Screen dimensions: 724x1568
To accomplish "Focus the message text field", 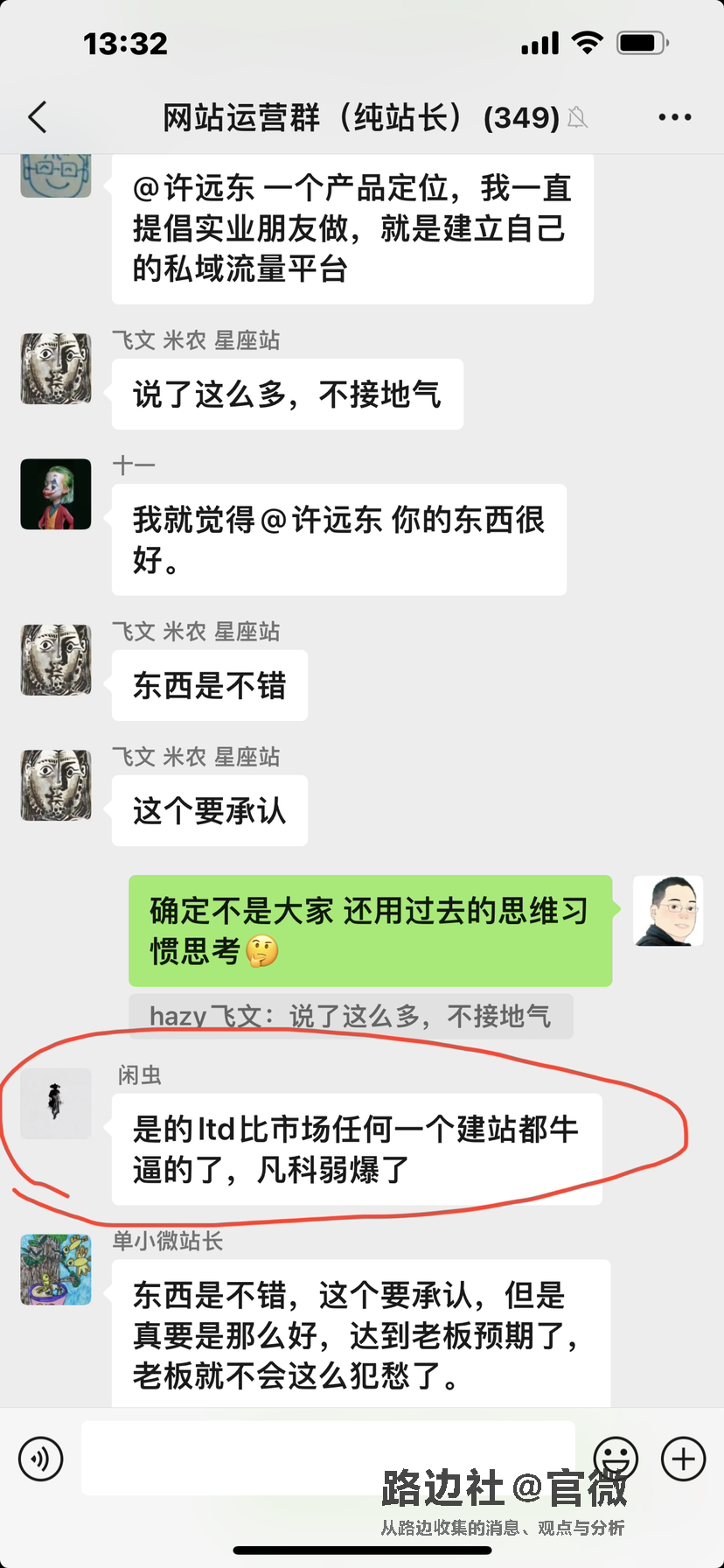I will pyautogui.click(x=328, y=1457).
